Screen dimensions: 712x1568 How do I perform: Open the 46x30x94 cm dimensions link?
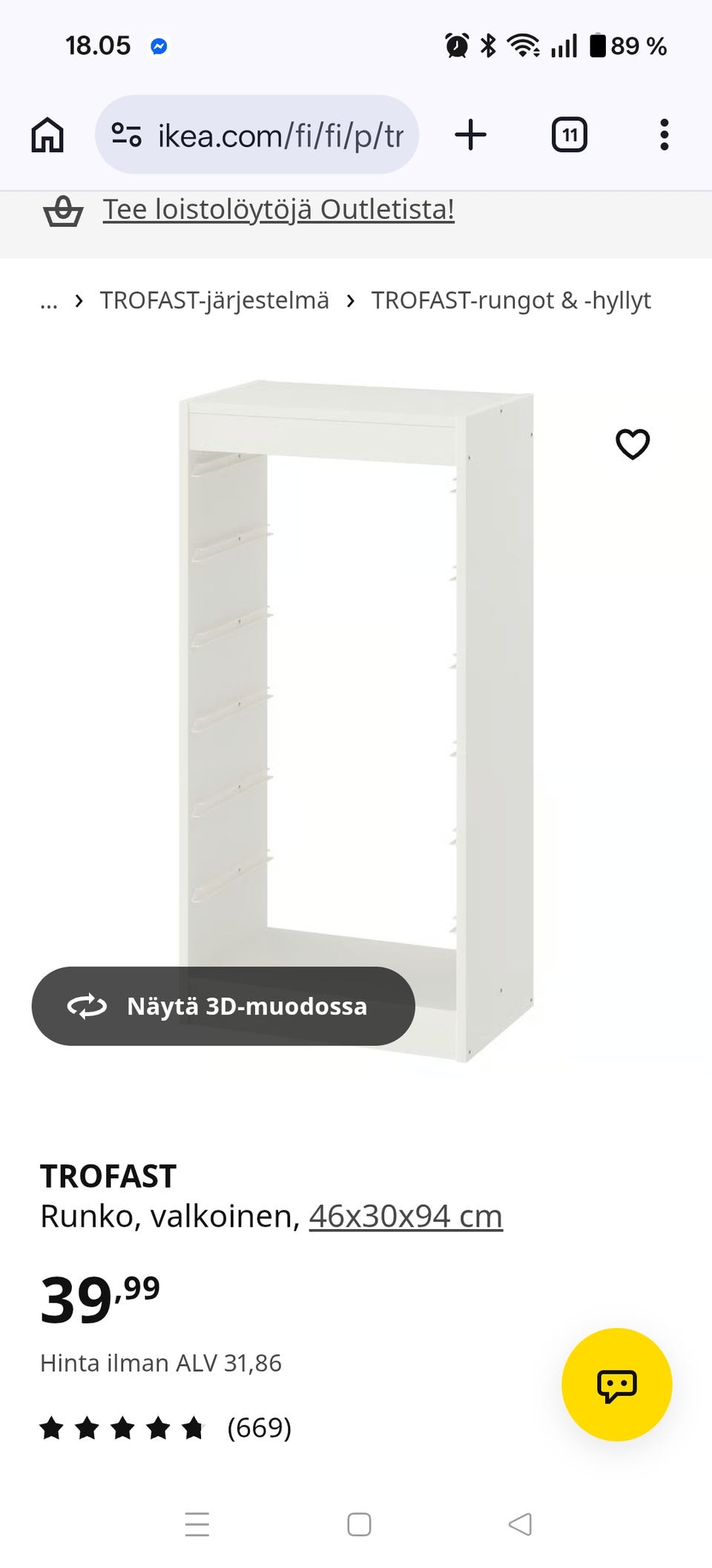click(x=406, y=1216)
